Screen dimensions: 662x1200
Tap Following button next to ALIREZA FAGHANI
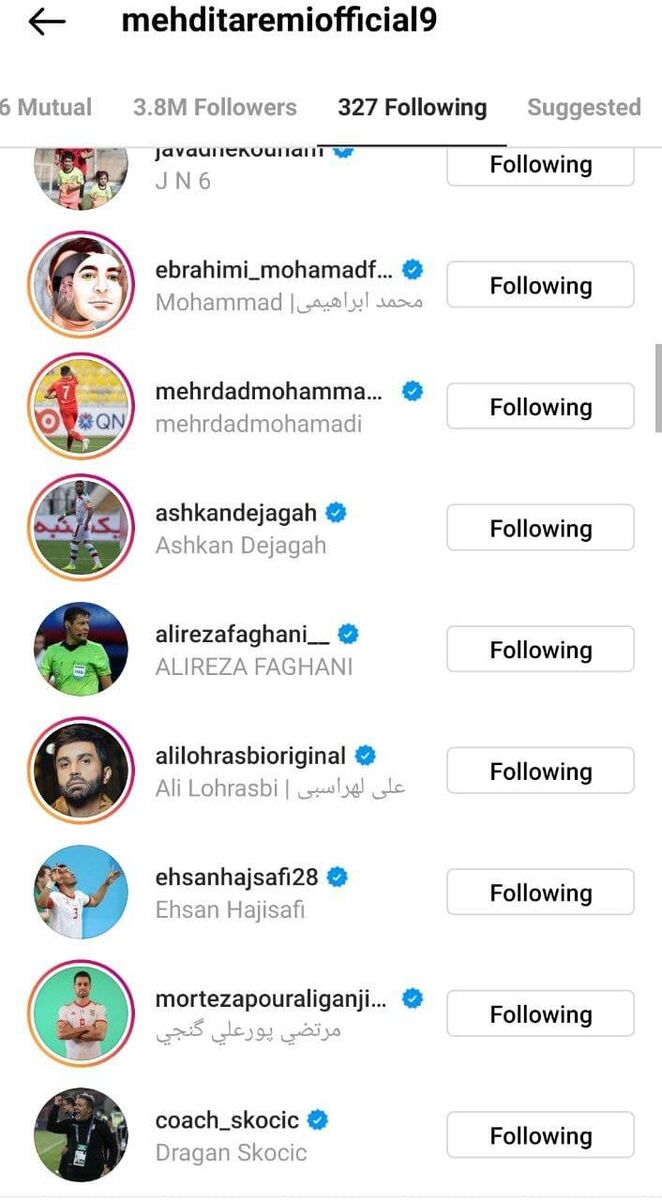click(x=540, y=650)
